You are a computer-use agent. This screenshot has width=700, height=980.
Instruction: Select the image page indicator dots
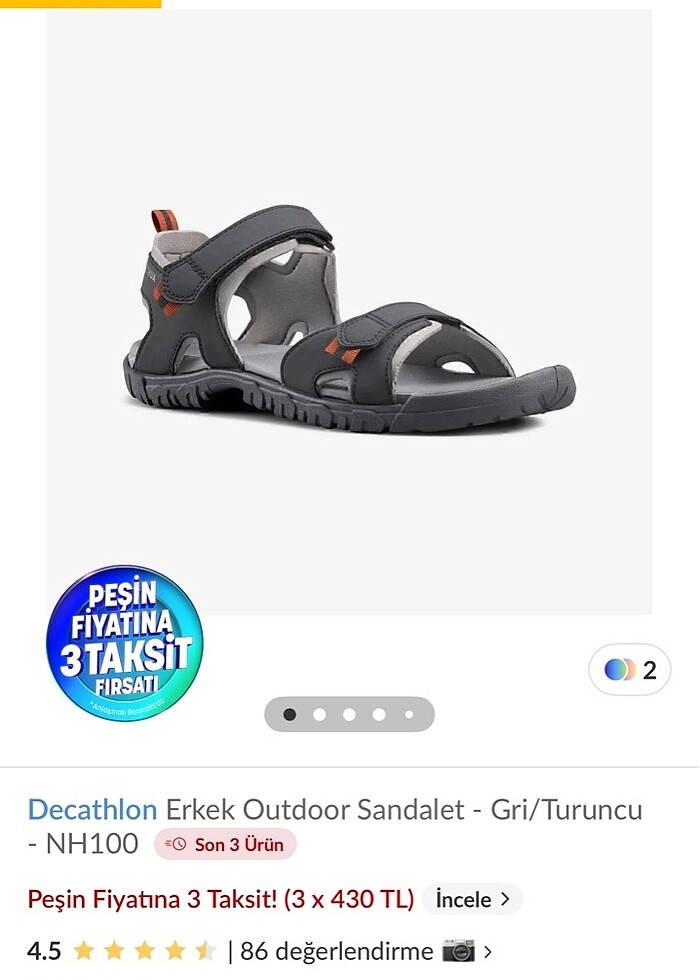(x=349, y=714)
